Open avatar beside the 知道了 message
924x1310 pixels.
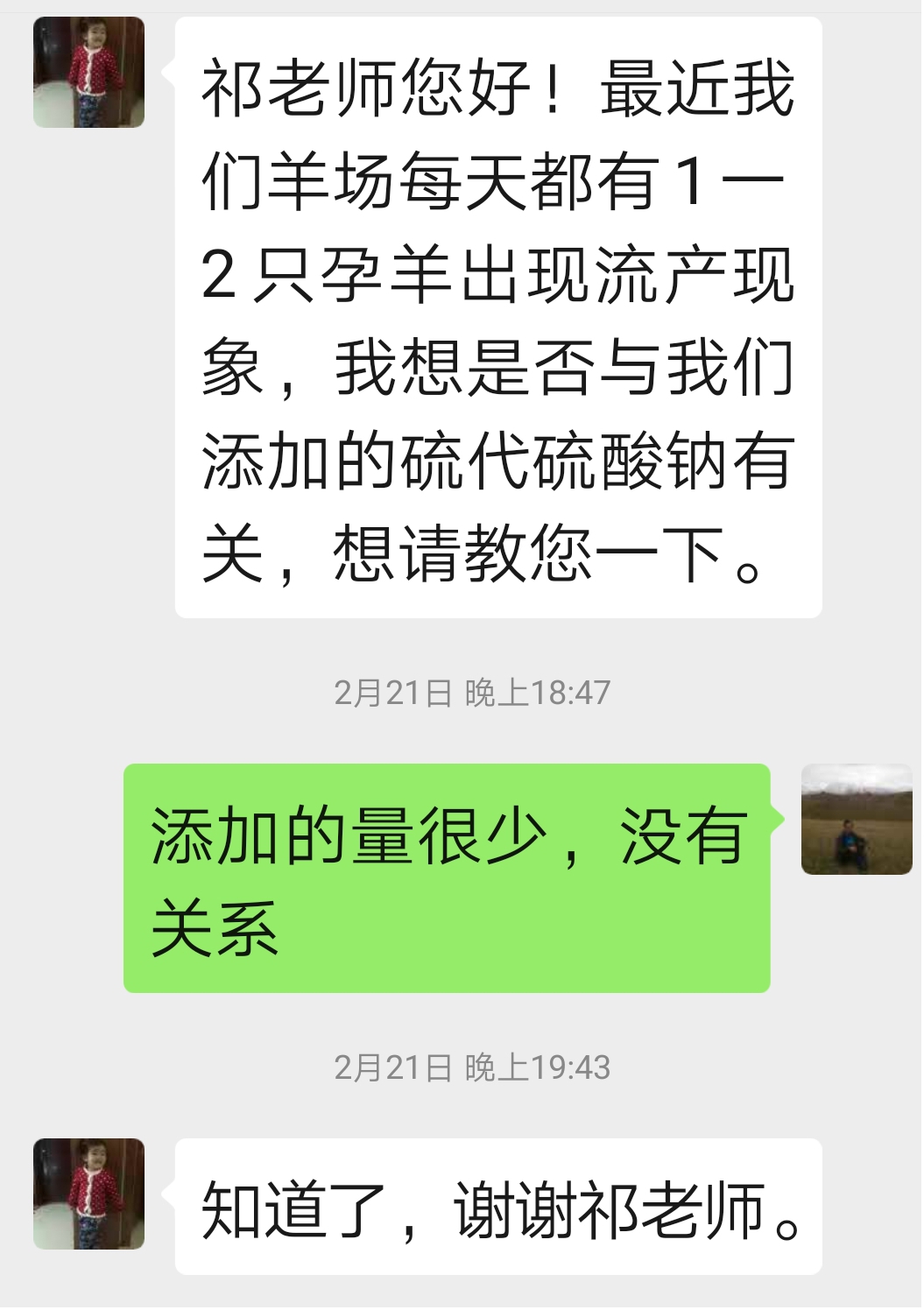88,1194
